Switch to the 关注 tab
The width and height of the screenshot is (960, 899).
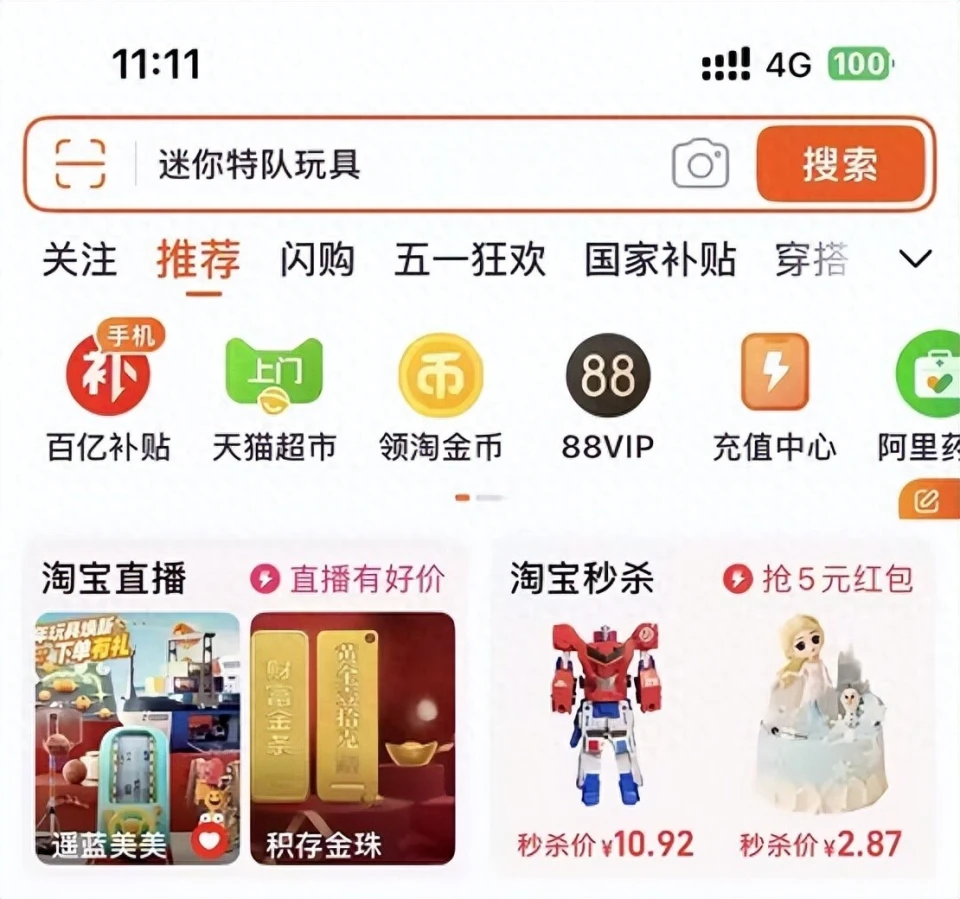(x=79, y=260)
